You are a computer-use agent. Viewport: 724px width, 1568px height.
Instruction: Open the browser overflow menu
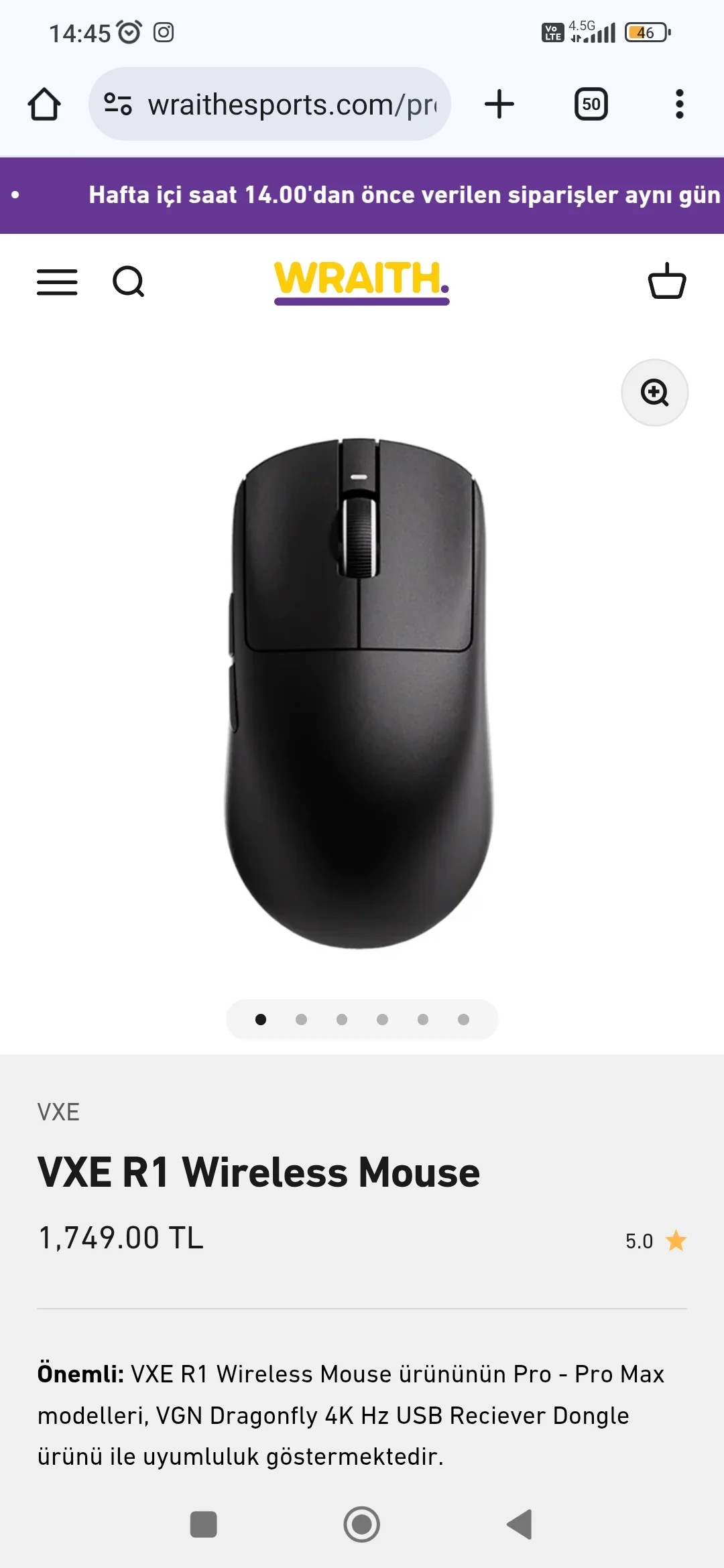[679, 105]
